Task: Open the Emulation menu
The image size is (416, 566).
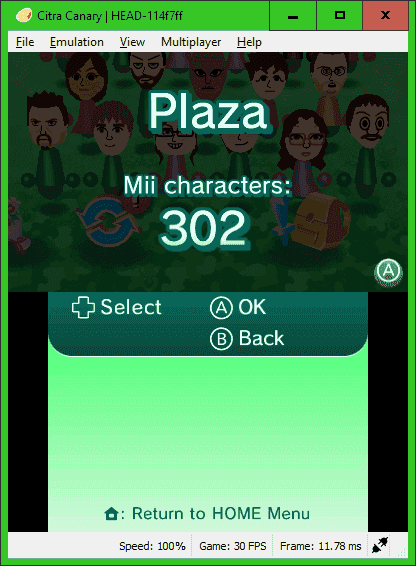Action: [77, 42]
